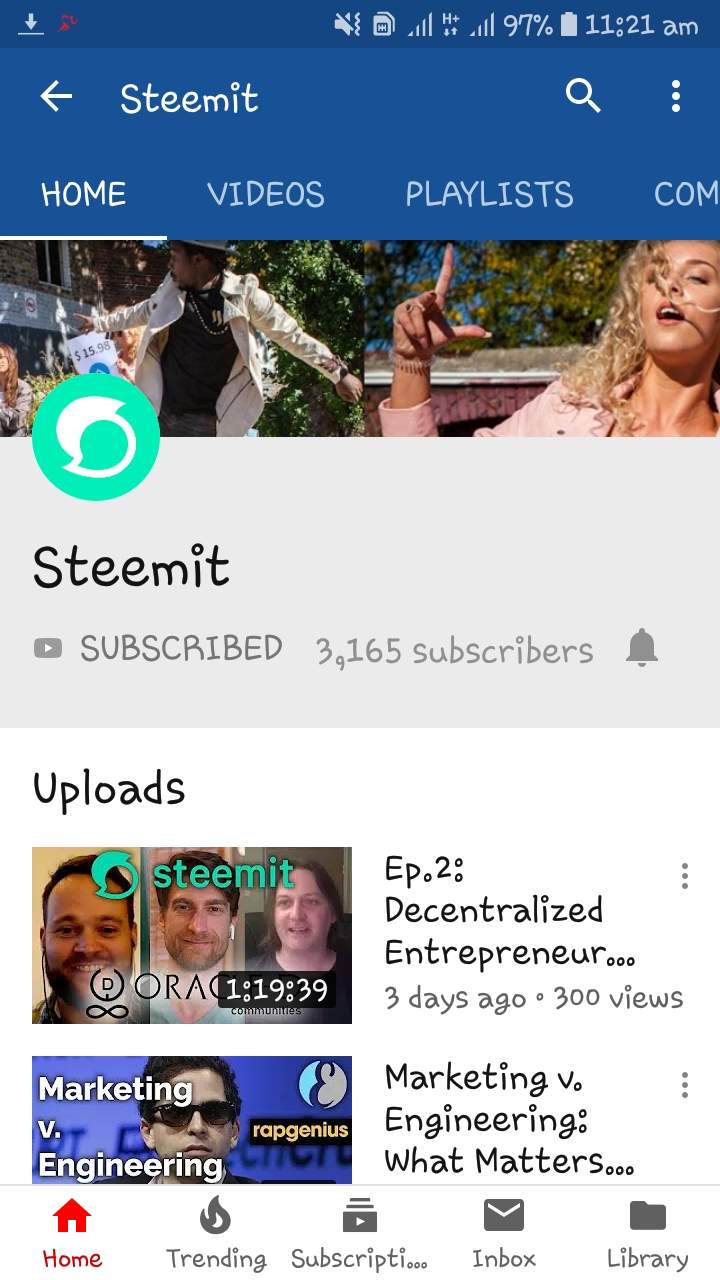Switch to the Playlists tab

coord(489,194)
